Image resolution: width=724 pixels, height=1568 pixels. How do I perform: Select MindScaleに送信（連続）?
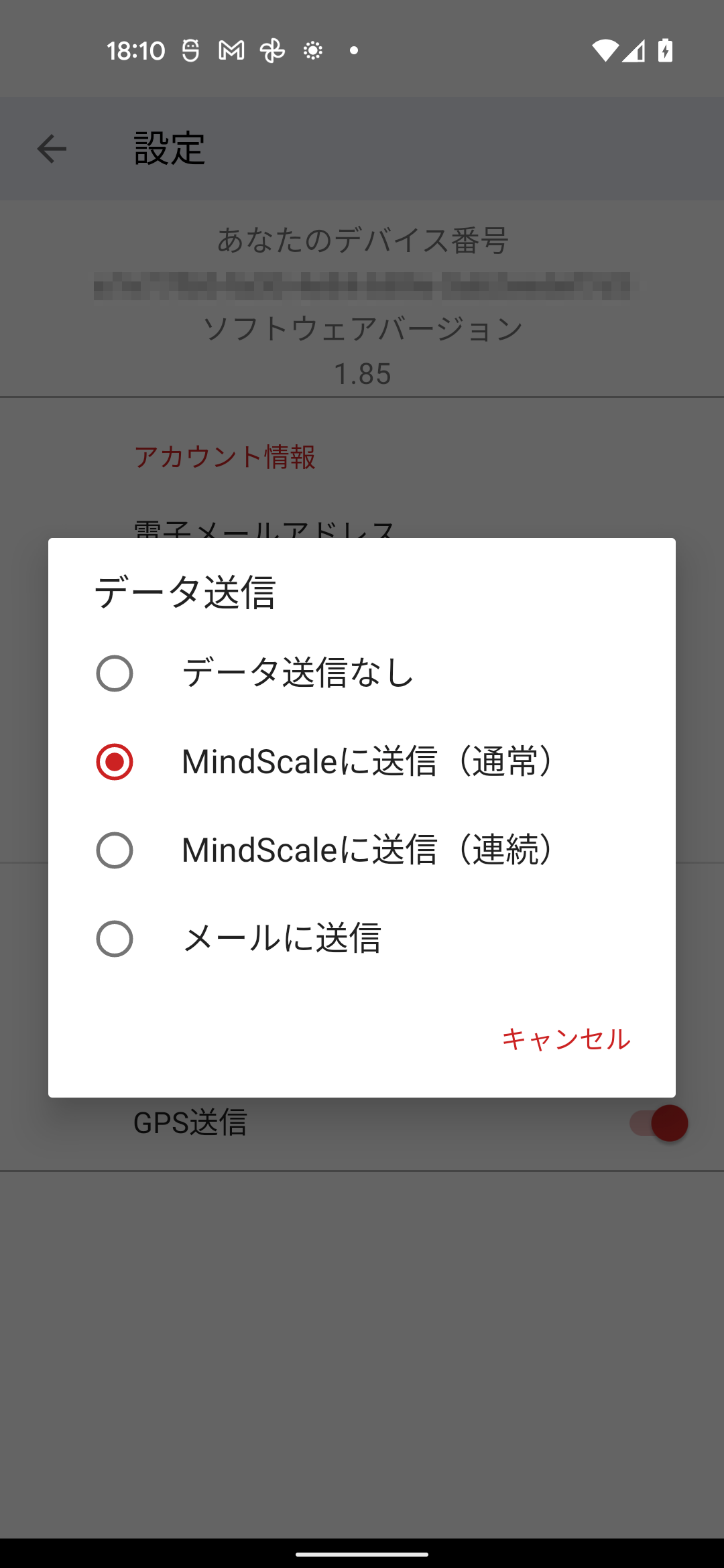tap(362, 850)
